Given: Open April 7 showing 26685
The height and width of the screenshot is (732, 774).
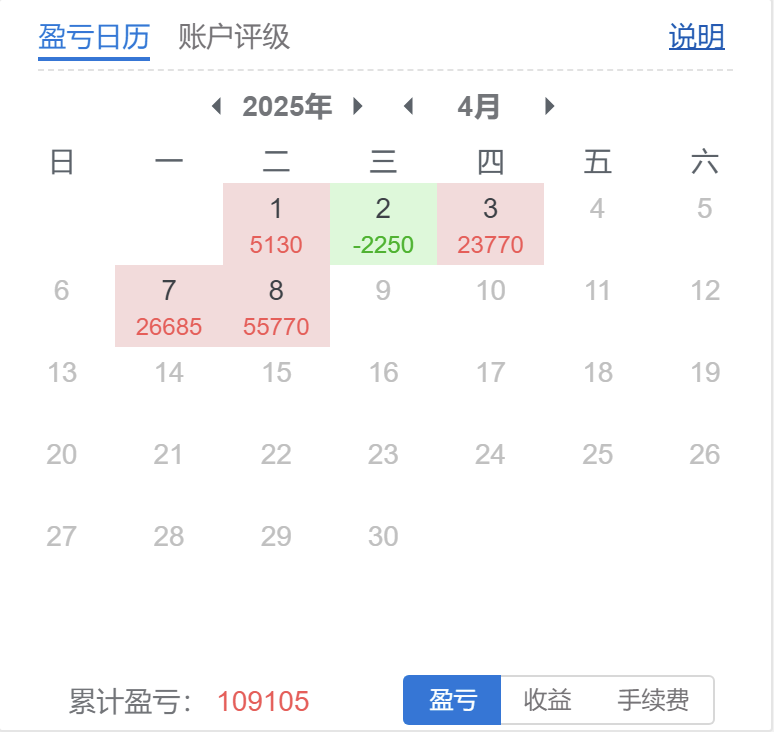Looking at the screenshot, I should (168, 306).
